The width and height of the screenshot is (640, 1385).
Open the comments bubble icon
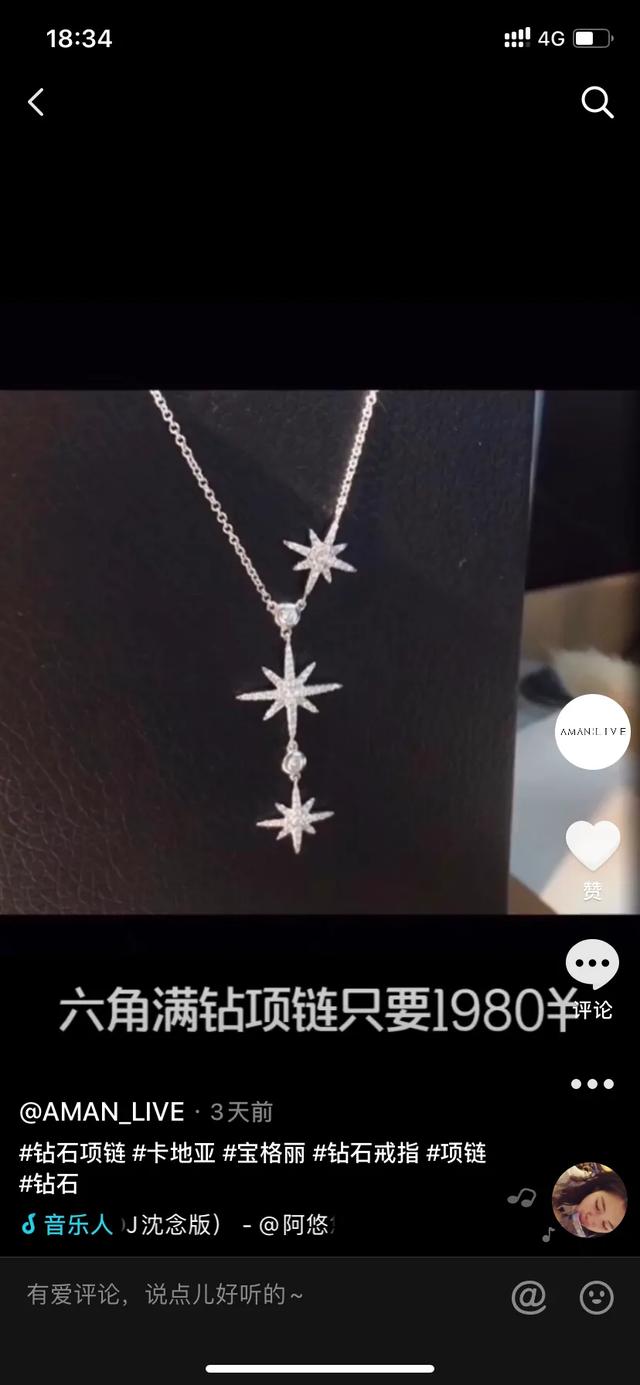click(x=592, y=965)
